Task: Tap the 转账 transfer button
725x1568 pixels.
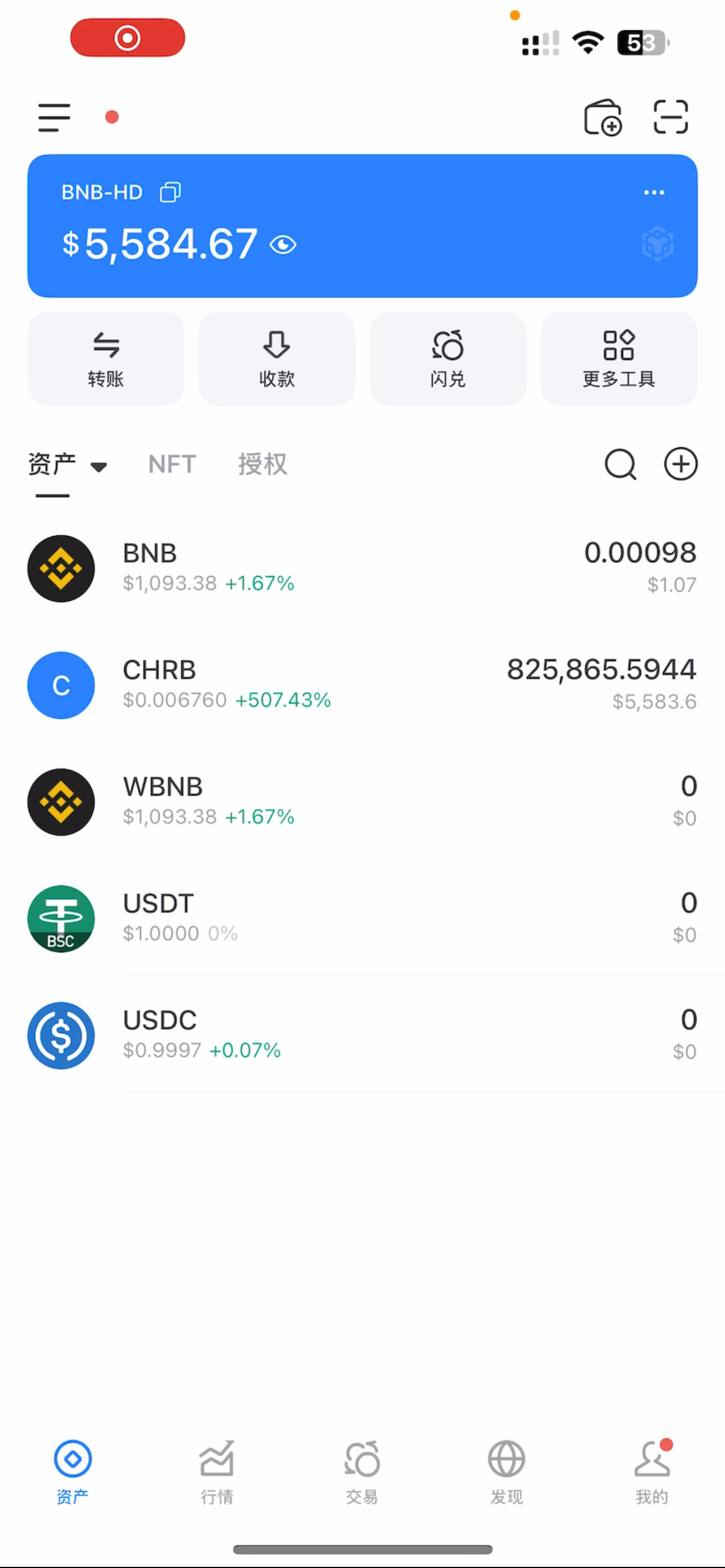Action: click(x=106, y=358)
